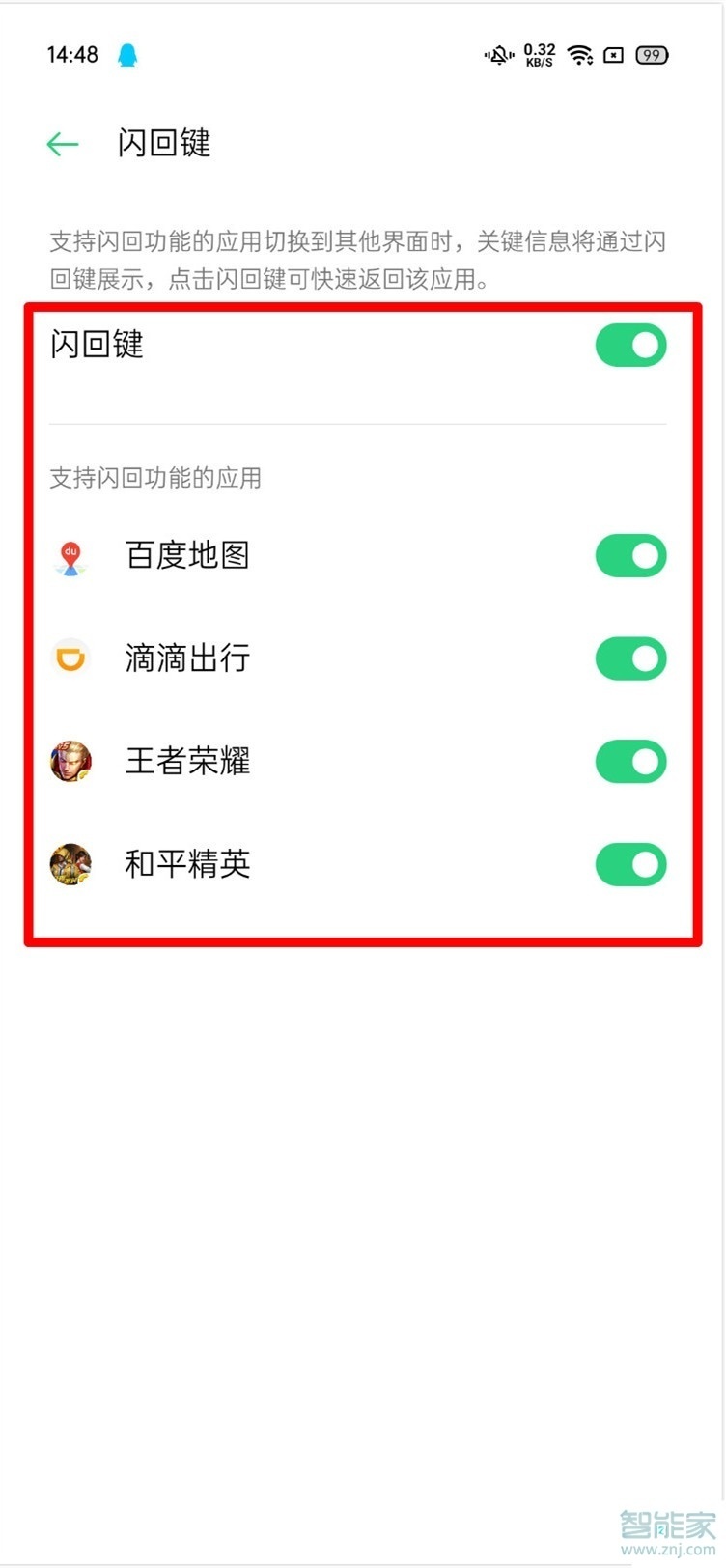Viewport: 726px width, 1568px height.
Task: Disable flashback for 滴滴出行
Action: pyautogui.click(x=630, y=658)
